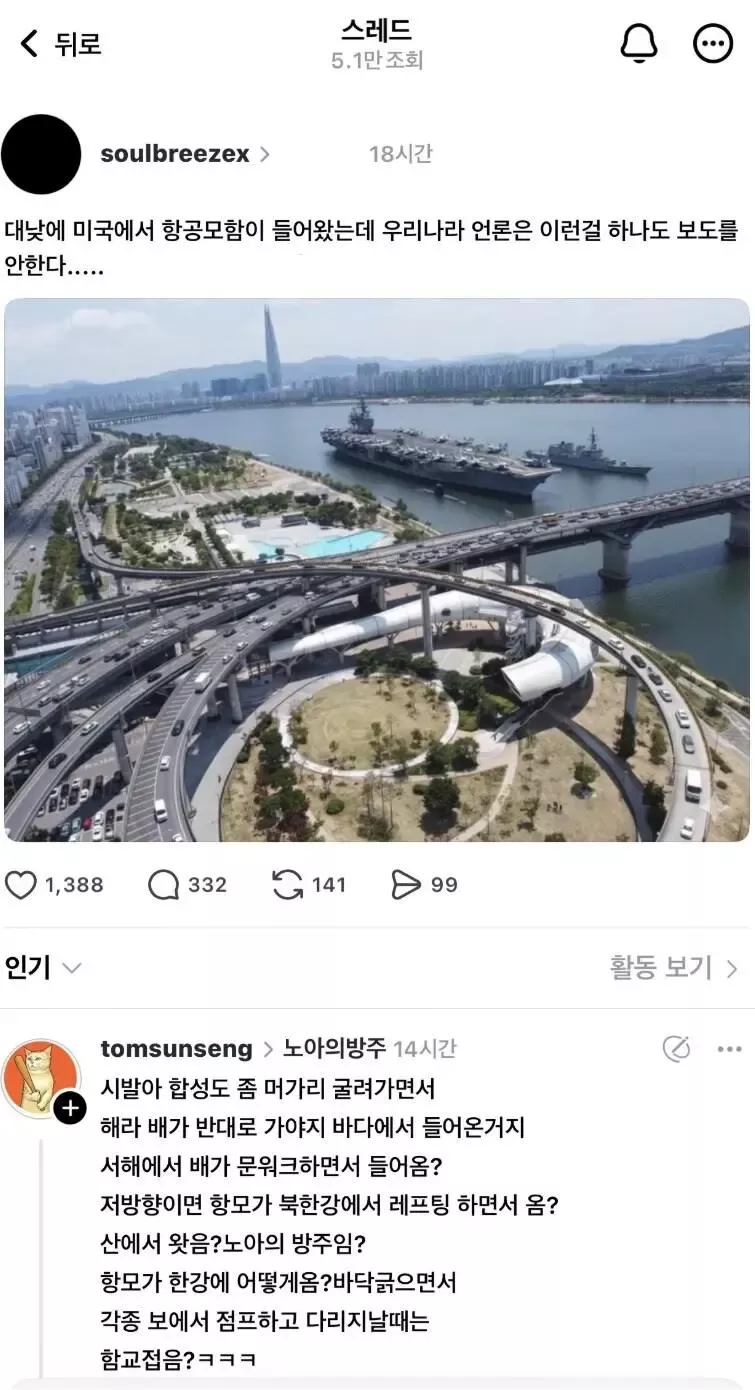Screen dimensions: 755x1390
Task: Open tomsunseng's cat profile picture
Action: (43, 1078)
